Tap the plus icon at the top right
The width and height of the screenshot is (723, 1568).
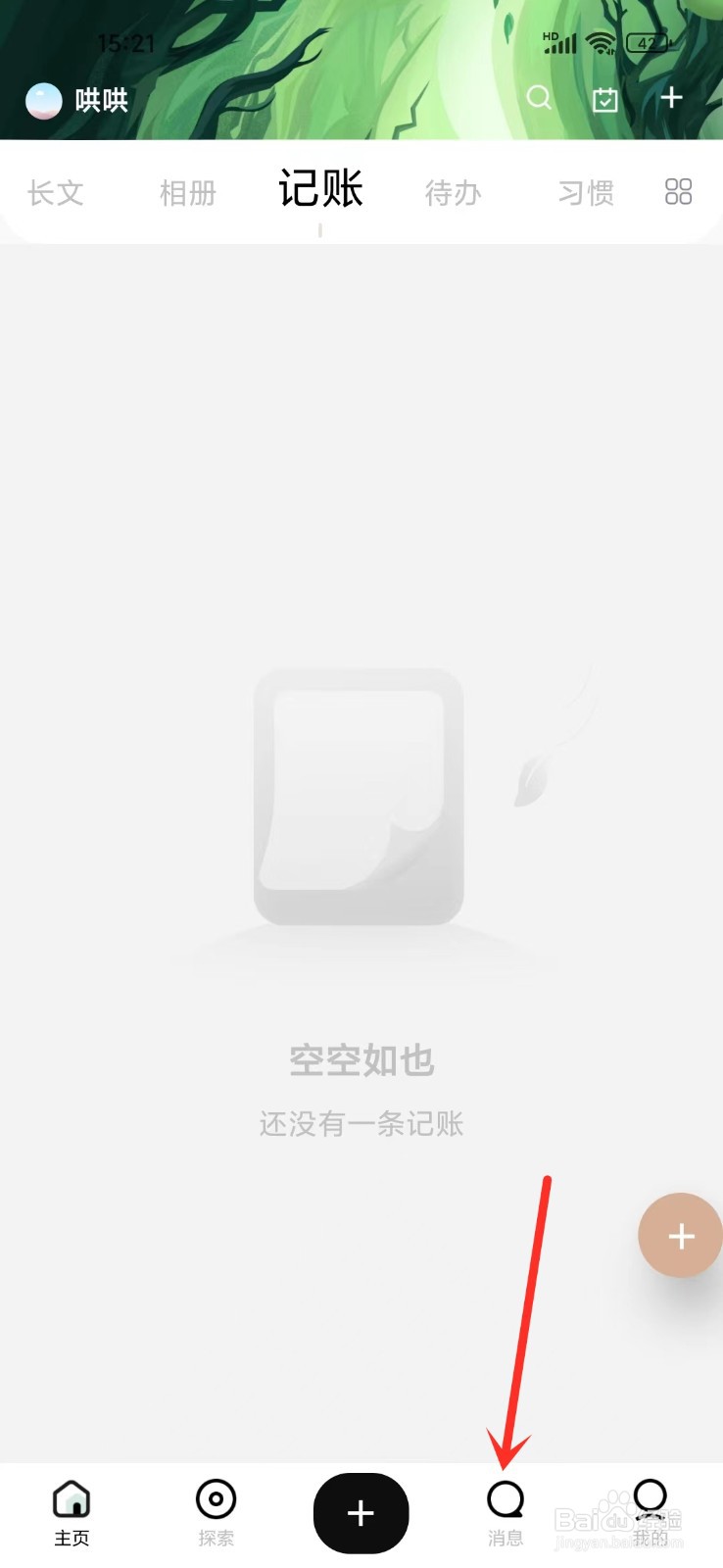point(671,98)
